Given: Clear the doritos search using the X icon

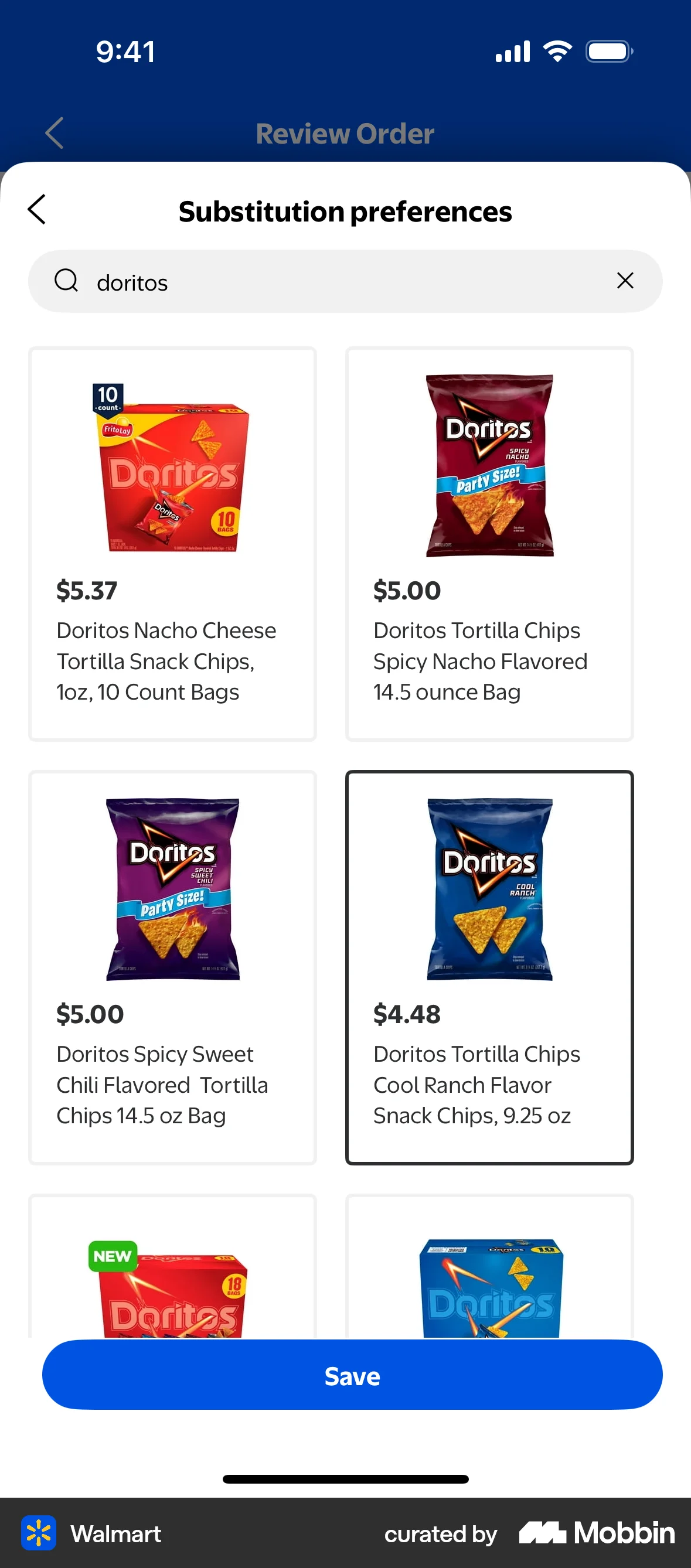Looking at the screenshot, I should (x=625, y=281).
